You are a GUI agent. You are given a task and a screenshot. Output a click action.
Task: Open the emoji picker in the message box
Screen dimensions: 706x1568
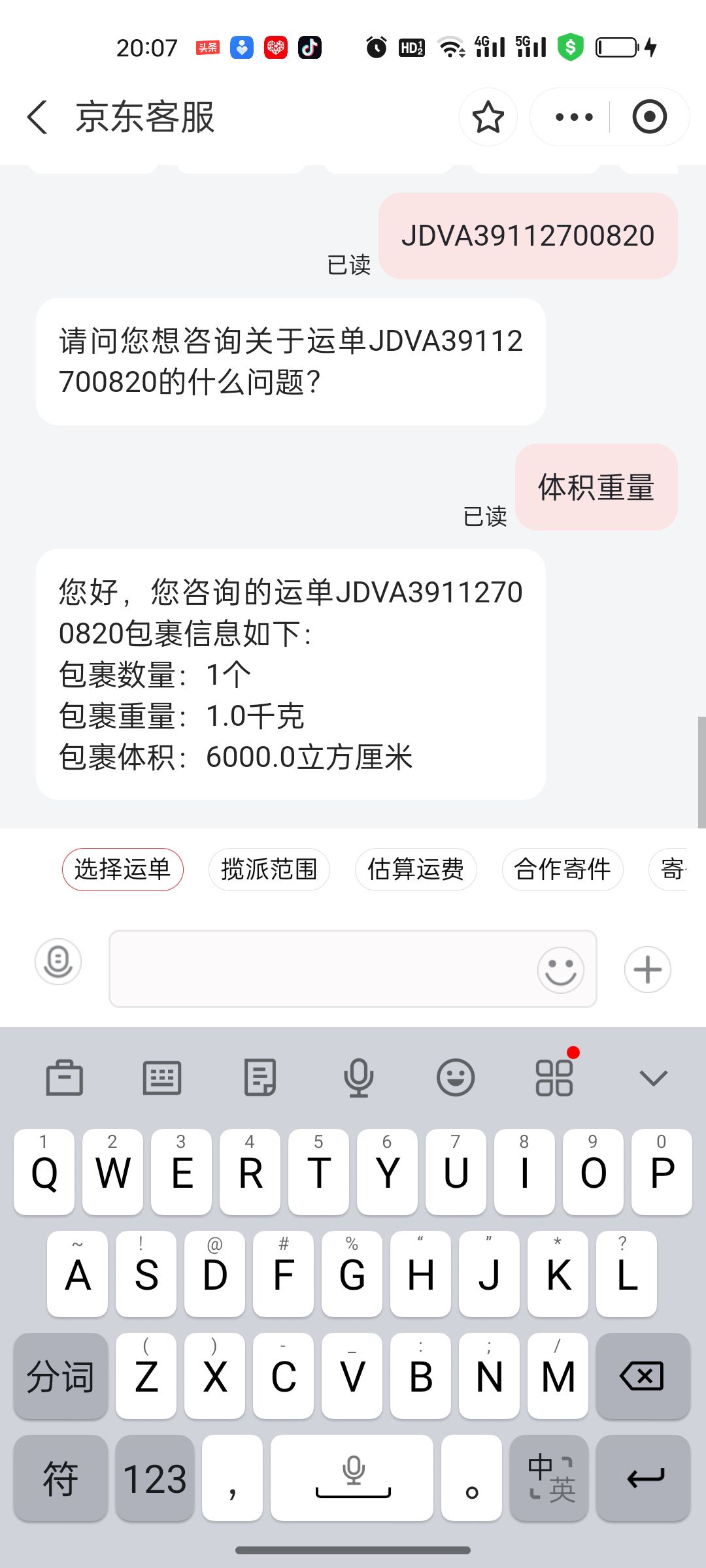tap(560, 970)
